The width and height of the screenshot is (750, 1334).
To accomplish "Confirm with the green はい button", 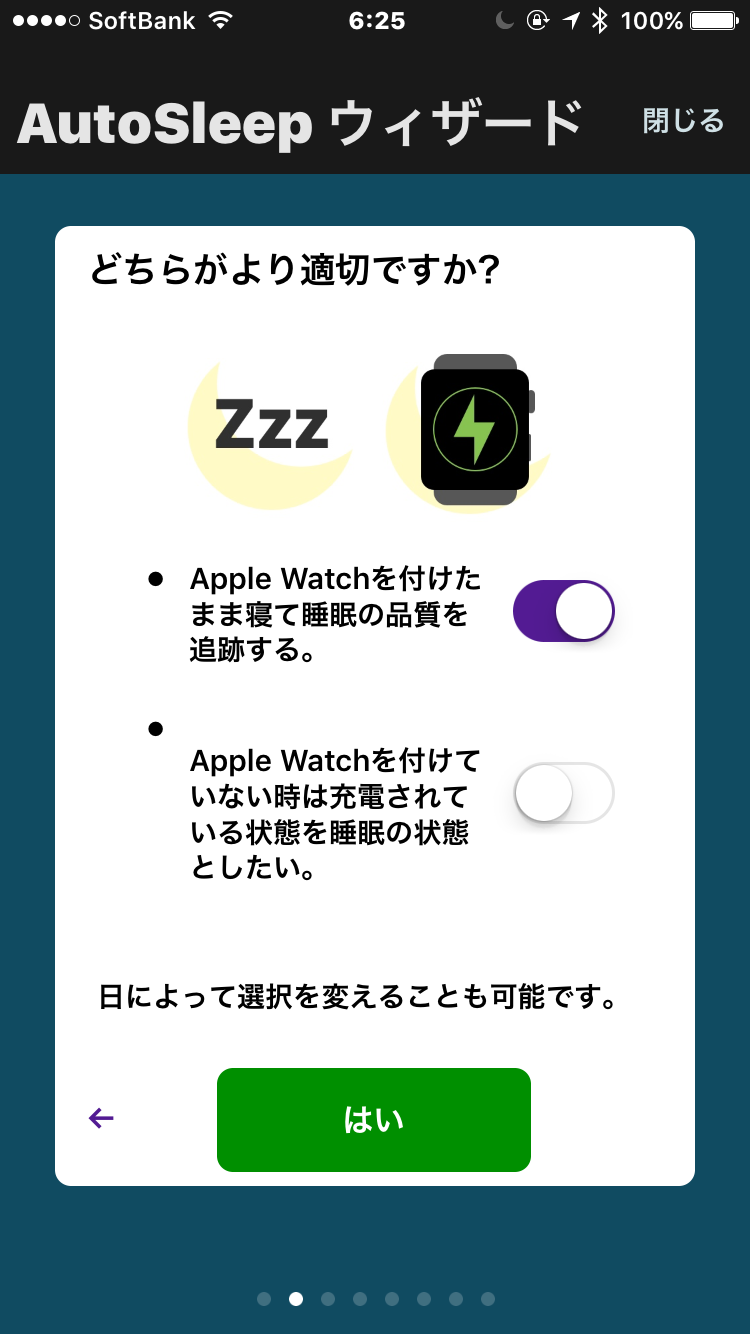I will 374,1119.
